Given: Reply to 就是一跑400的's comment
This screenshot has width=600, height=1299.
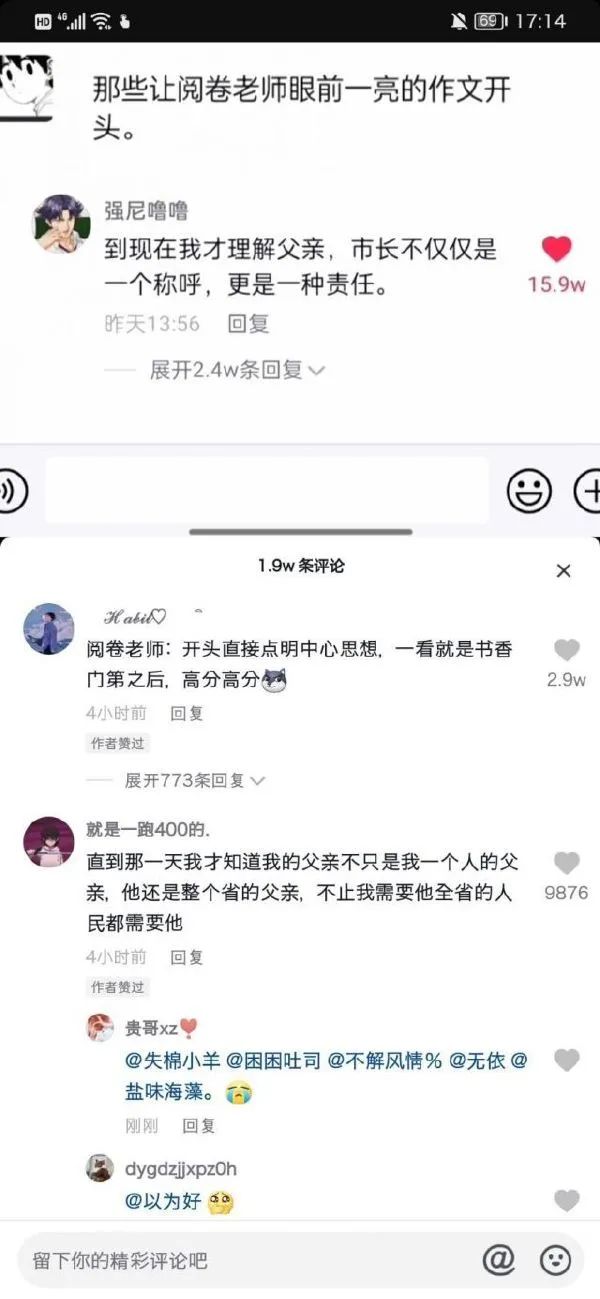Looking at the screenshot, I should pos(186,957).
